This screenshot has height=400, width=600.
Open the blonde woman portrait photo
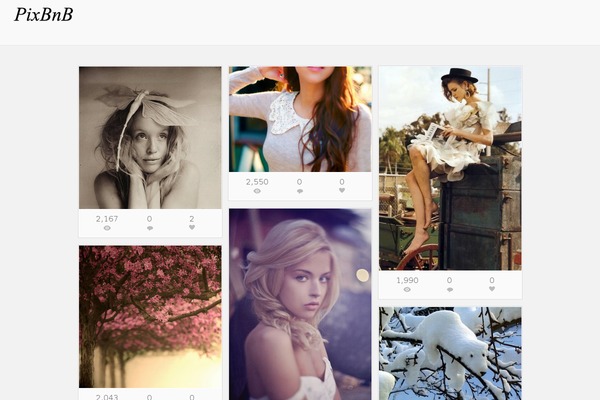pyautogui.click(x=300, y=304)
